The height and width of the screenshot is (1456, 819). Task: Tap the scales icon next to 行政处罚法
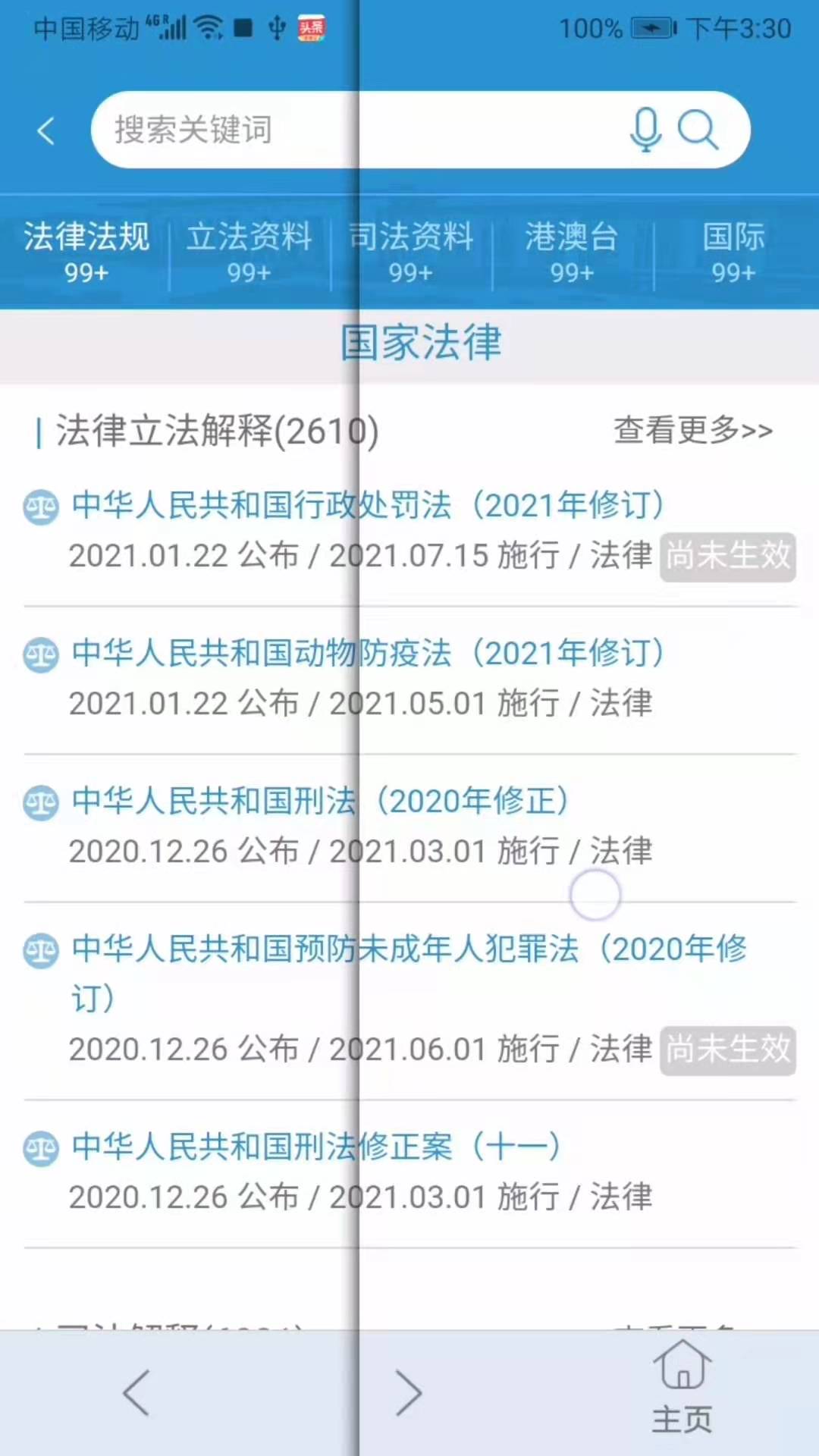[40, 507]
